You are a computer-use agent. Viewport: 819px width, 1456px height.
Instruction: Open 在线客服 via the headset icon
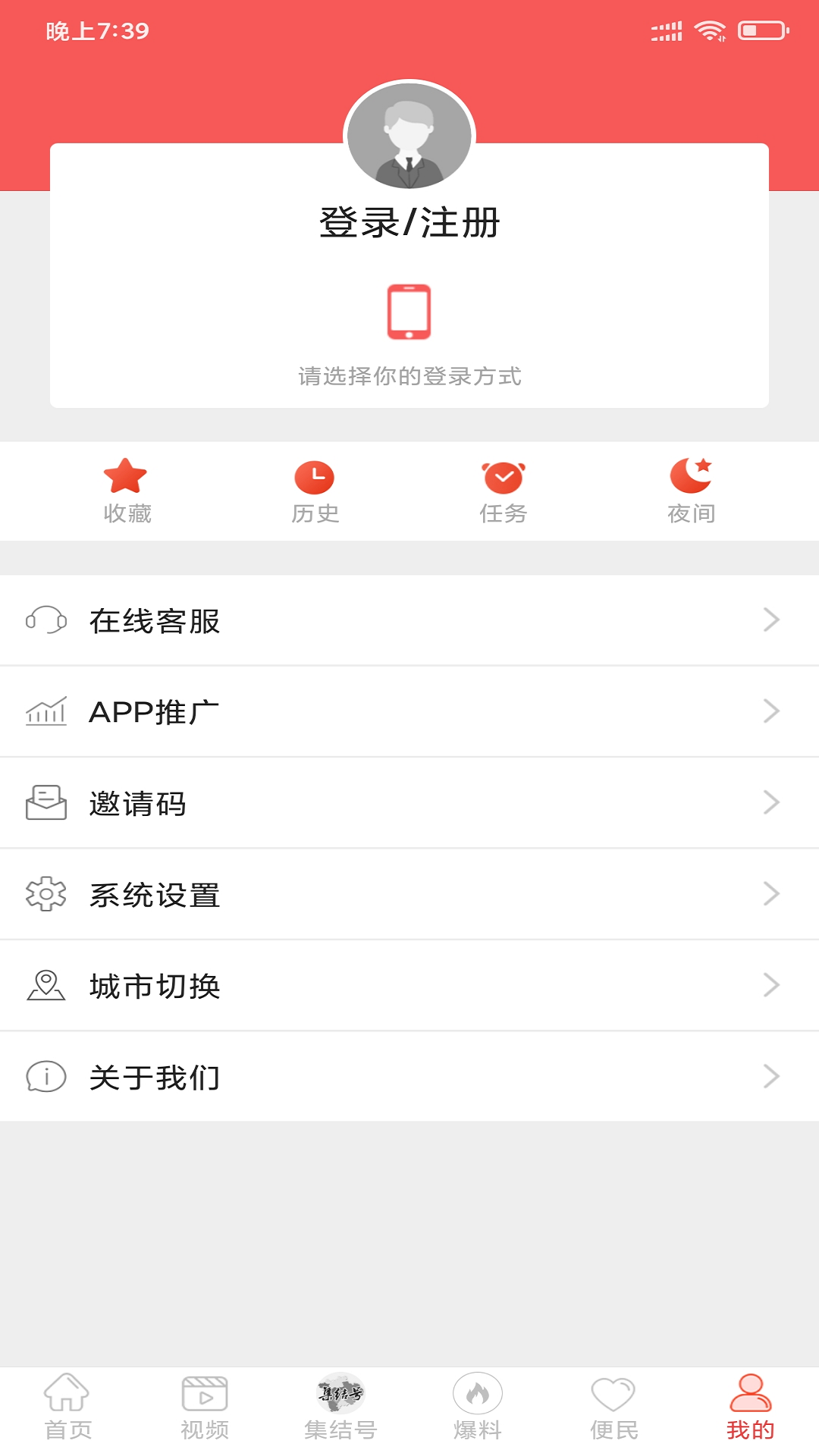[x=44, y=620]
